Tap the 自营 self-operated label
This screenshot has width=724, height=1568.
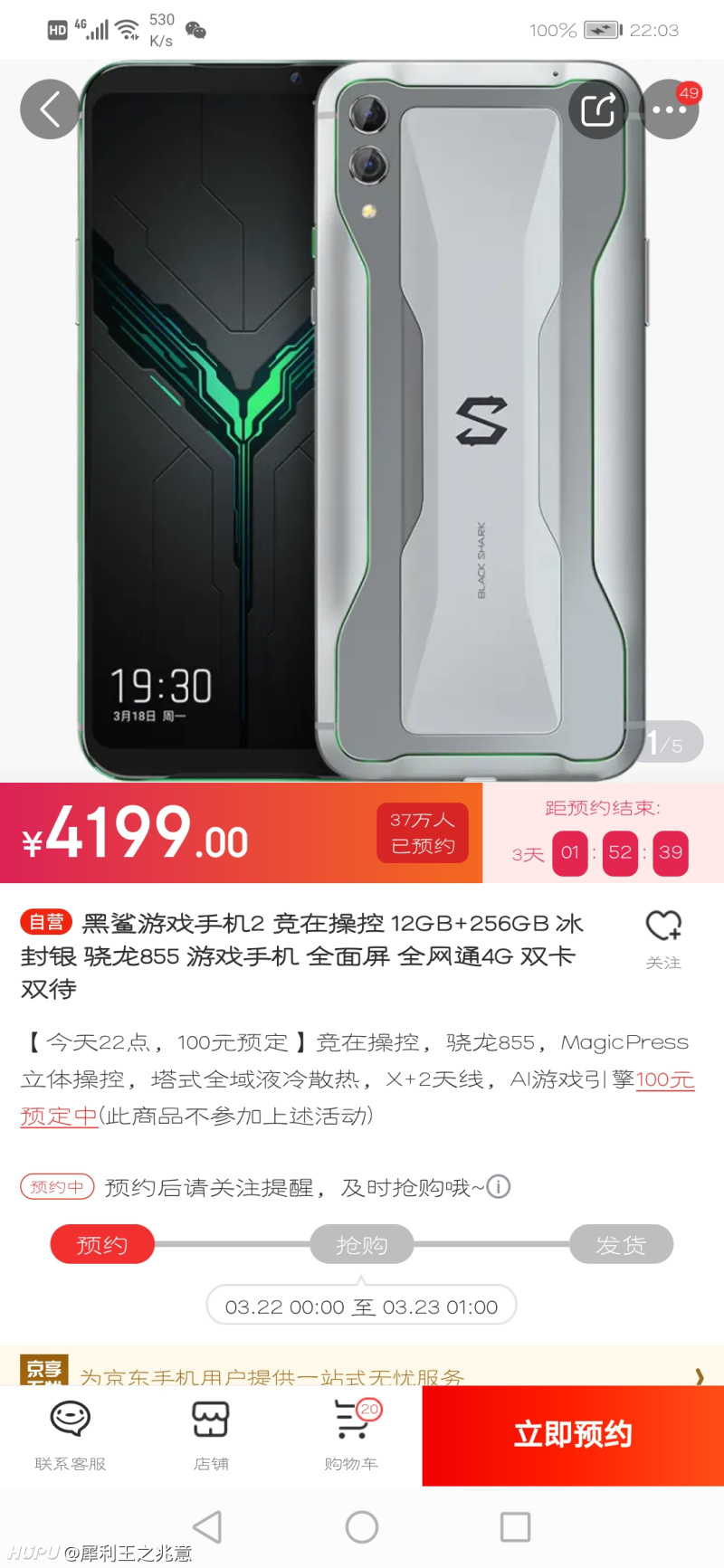[x=45, y=922]
